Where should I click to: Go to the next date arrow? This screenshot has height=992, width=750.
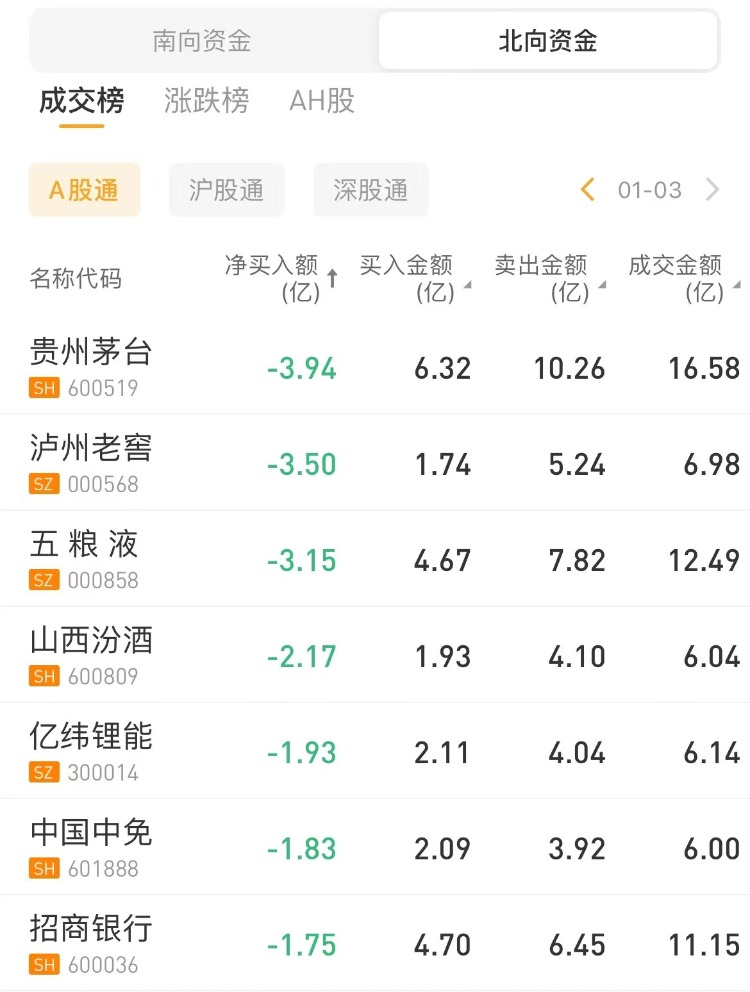712,190
